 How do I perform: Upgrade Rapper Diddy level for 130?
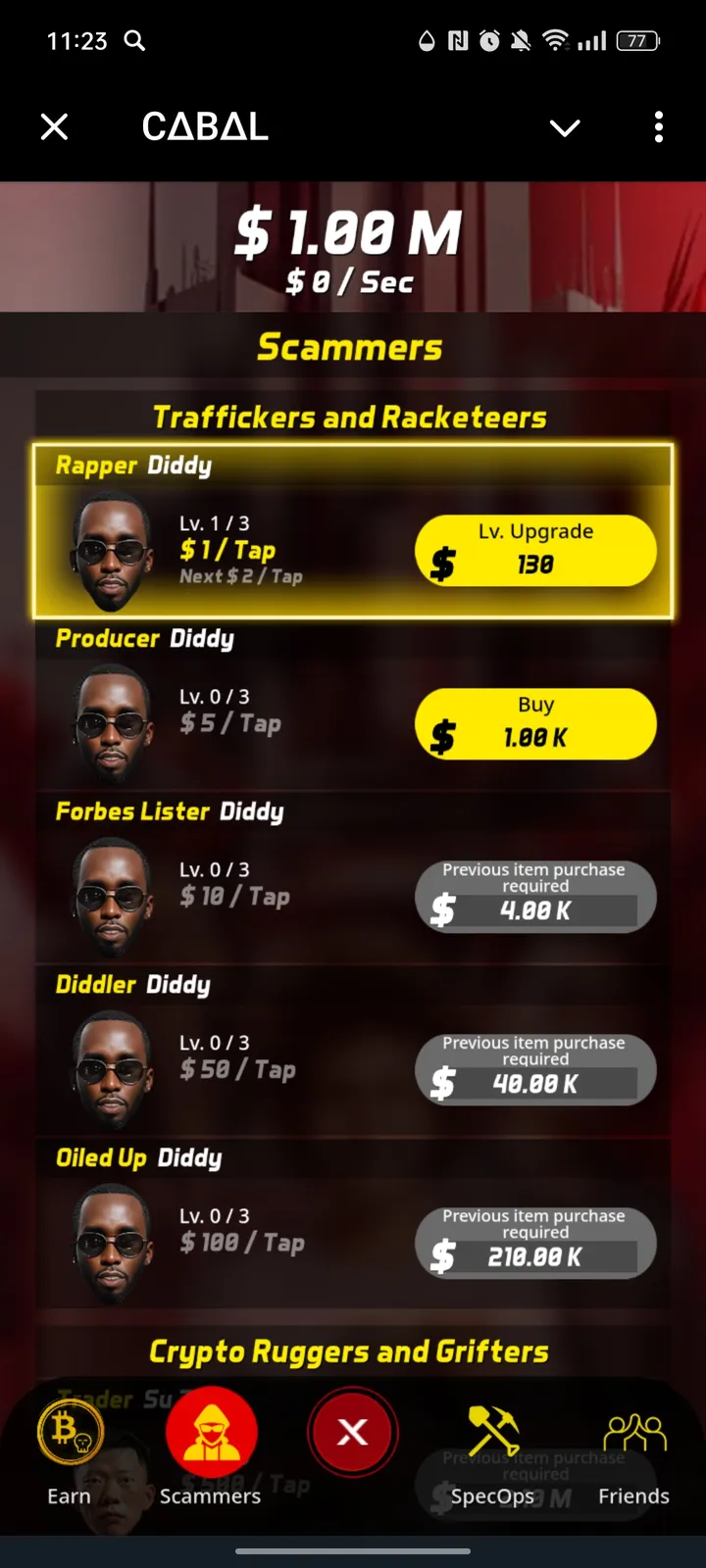[x=535, y=551]
